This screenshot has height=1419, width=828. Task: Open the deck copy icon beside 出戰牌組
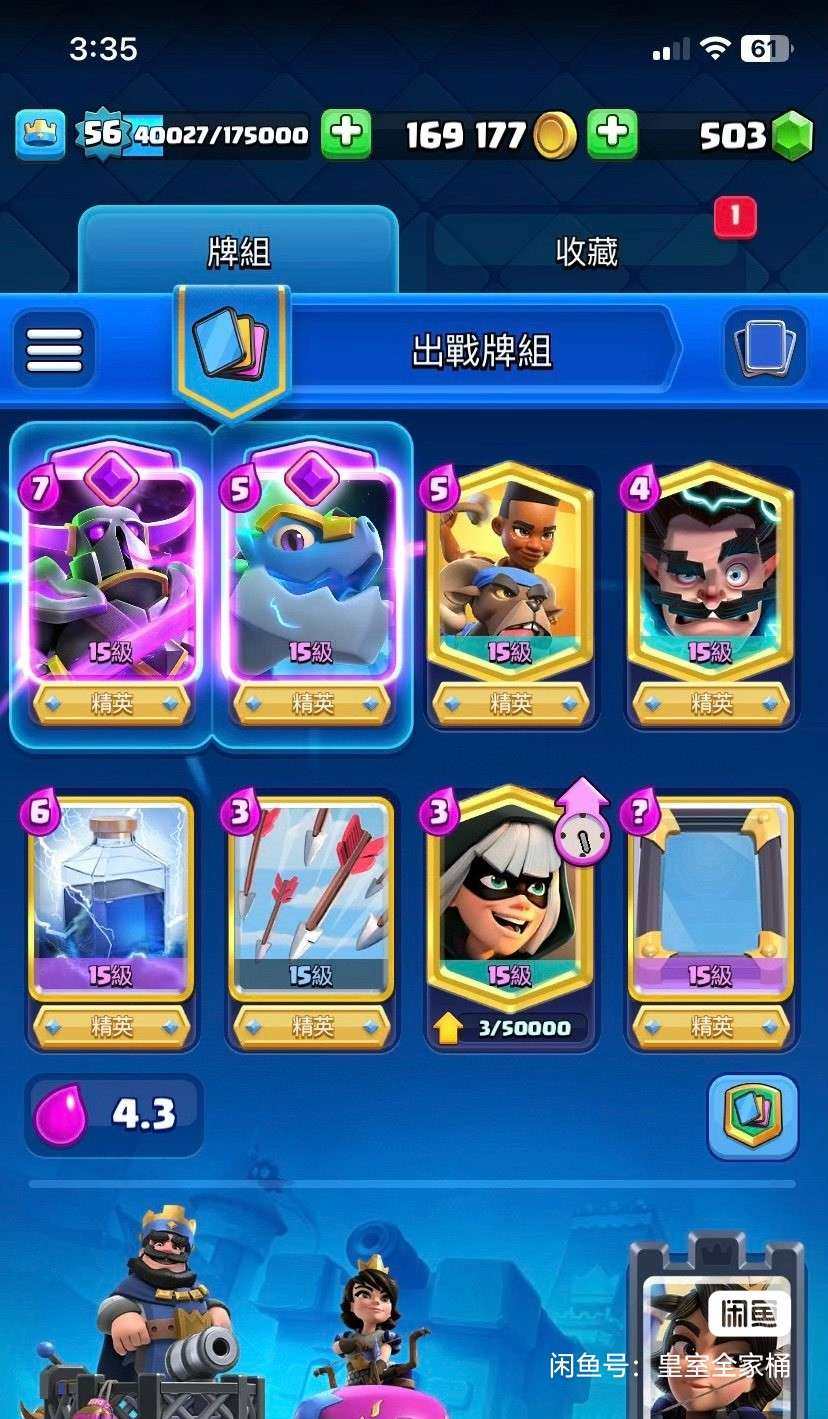(765, 349)
